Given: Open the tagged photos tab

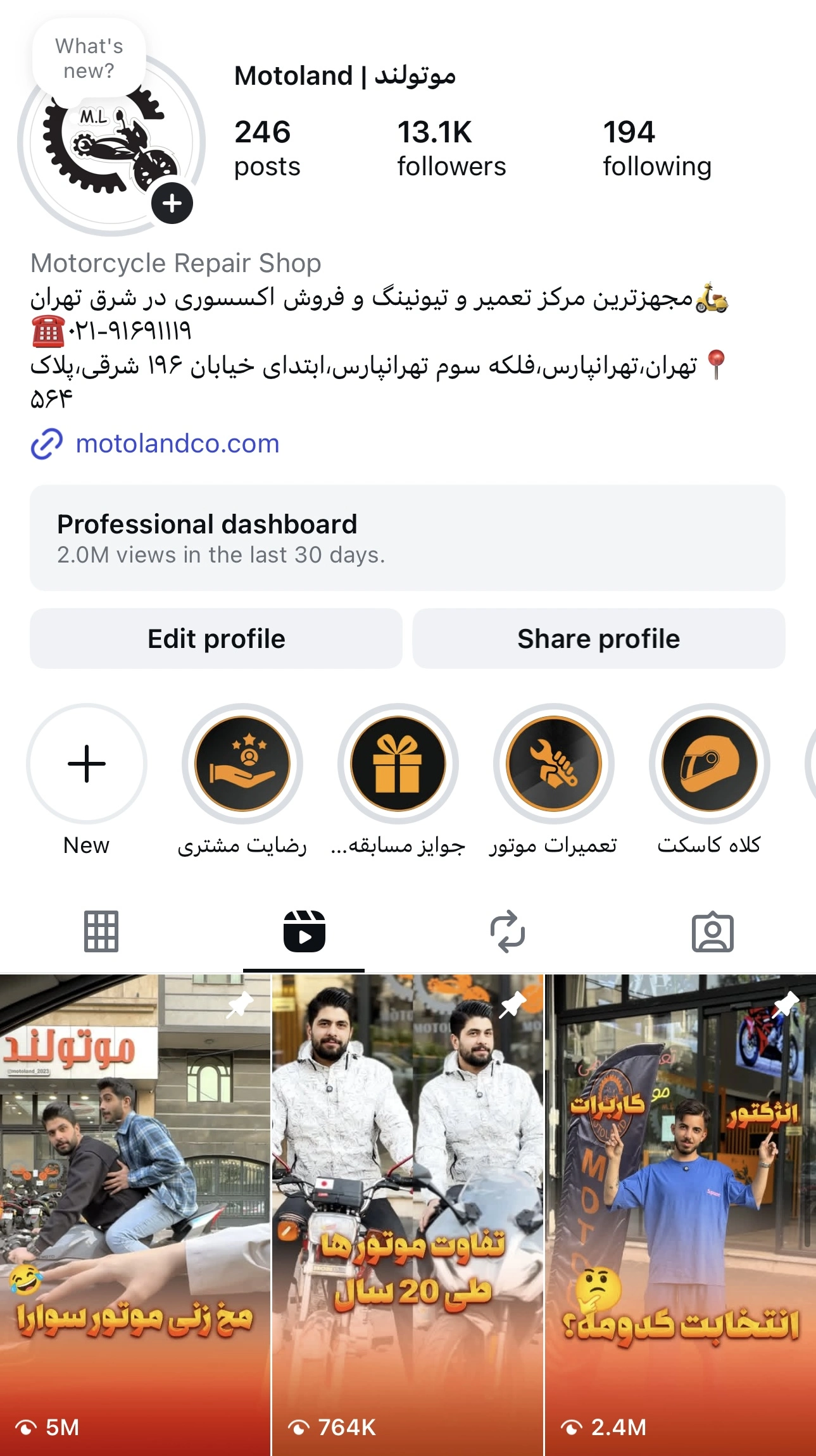Looking at the screenshot, I should coord(713,931).
